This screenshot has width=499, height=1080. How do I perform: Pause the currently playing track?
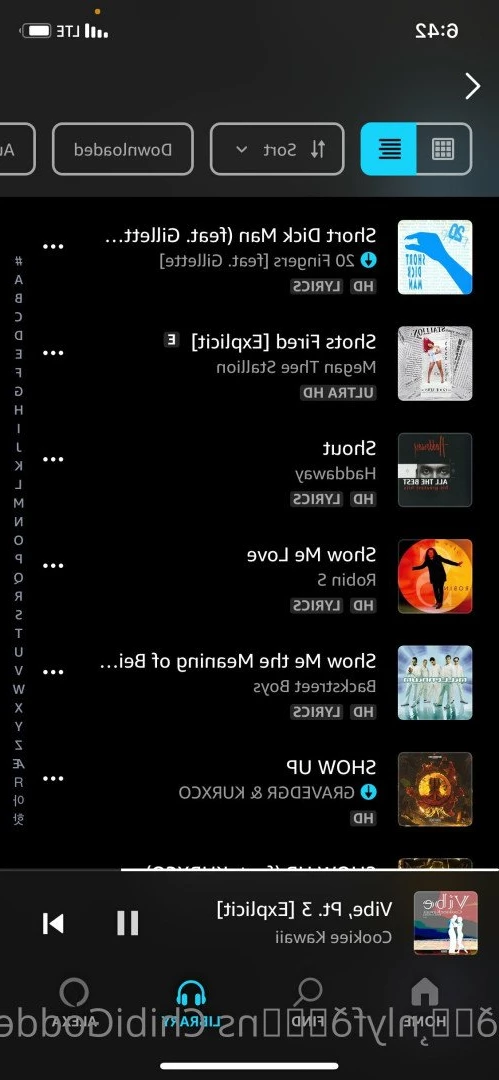(128, 923)
